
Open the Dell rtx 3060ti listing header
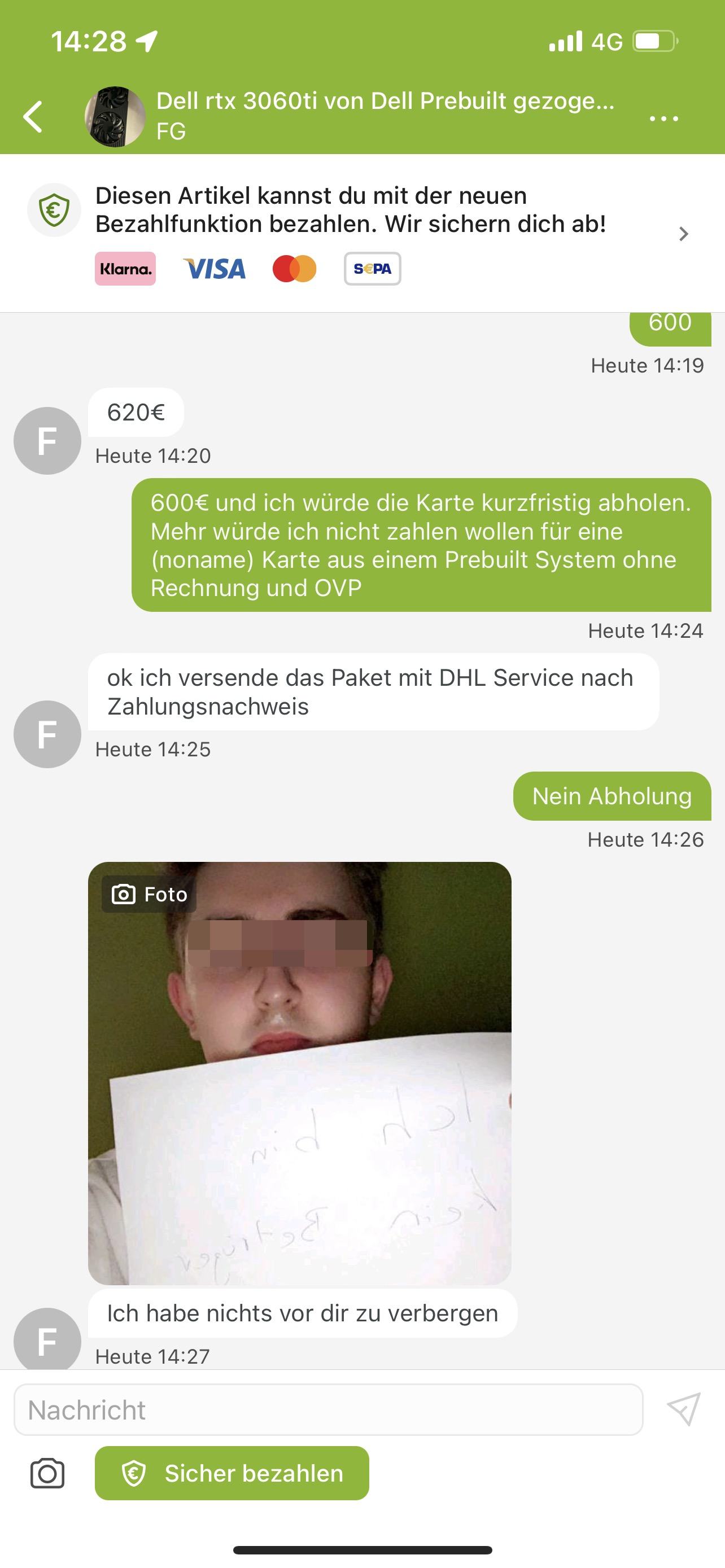[x=385, y=116]
